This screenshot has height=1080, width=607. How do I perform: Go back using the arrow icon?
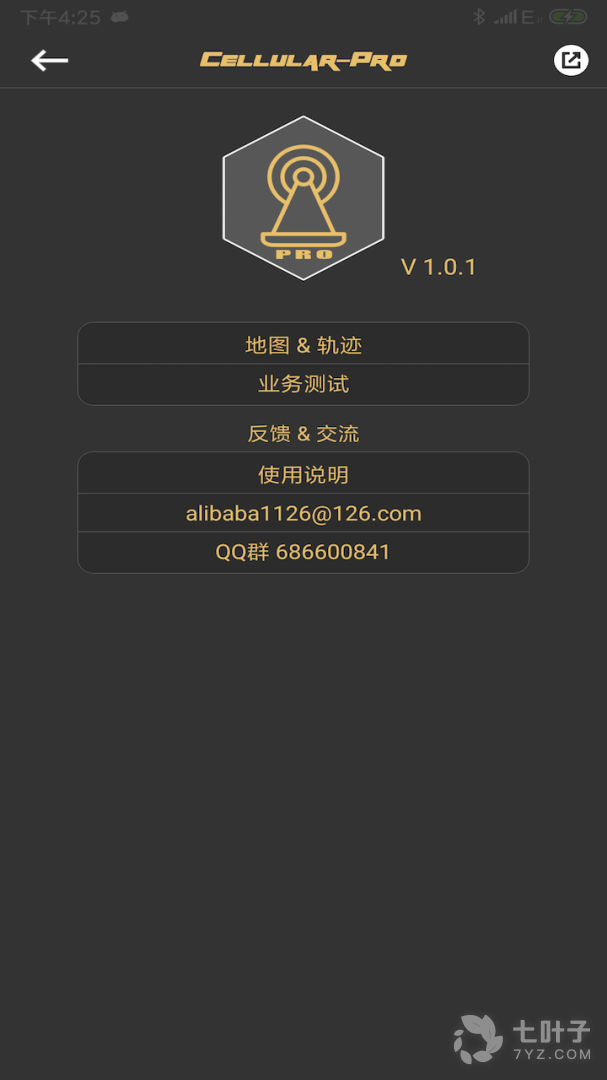(49, 61)
